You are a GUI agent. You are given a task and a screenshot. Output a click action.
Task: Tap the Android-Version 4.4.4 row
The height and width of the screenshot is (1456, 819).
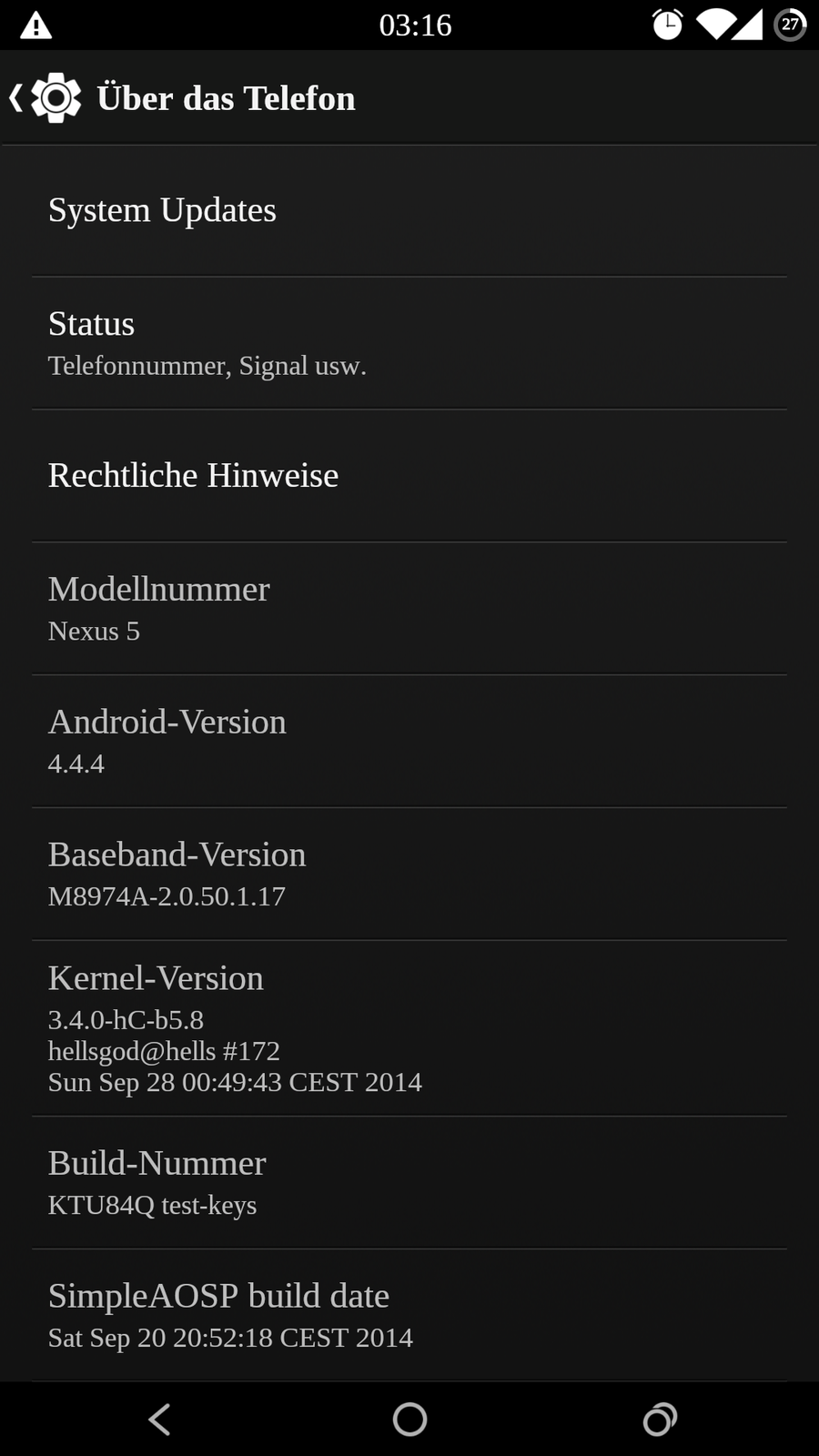pos(409,741)
